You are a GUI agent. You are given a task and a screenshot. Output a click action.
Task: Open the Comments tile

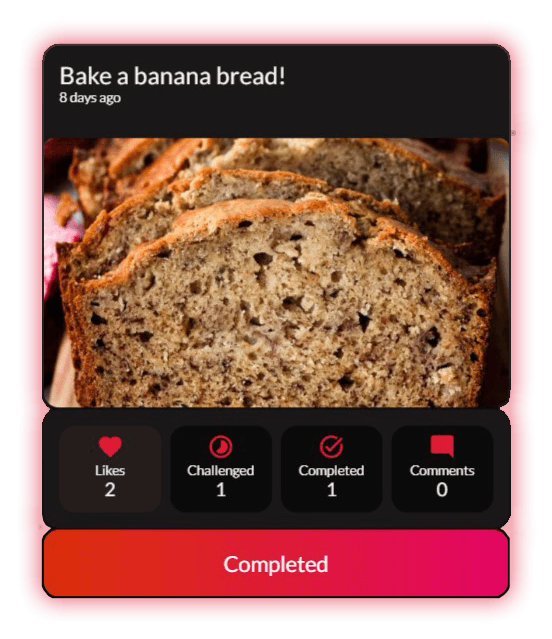442,469
